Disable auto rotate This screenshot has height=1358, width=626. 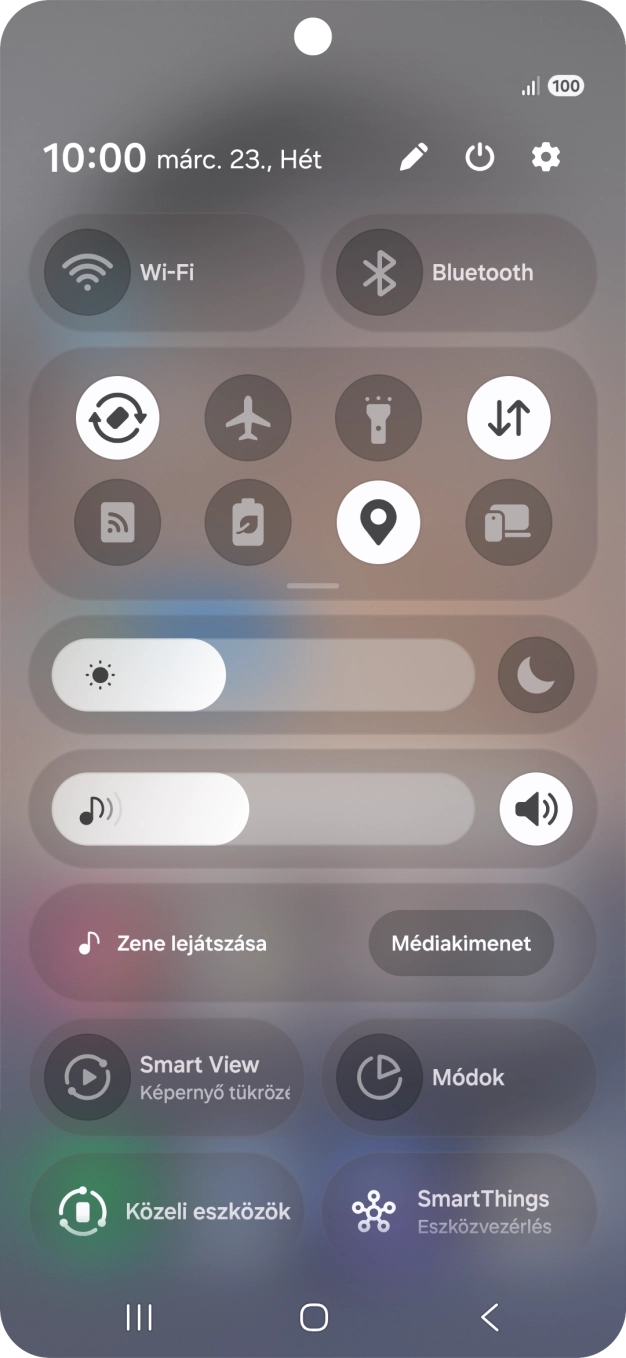(118, 418)
